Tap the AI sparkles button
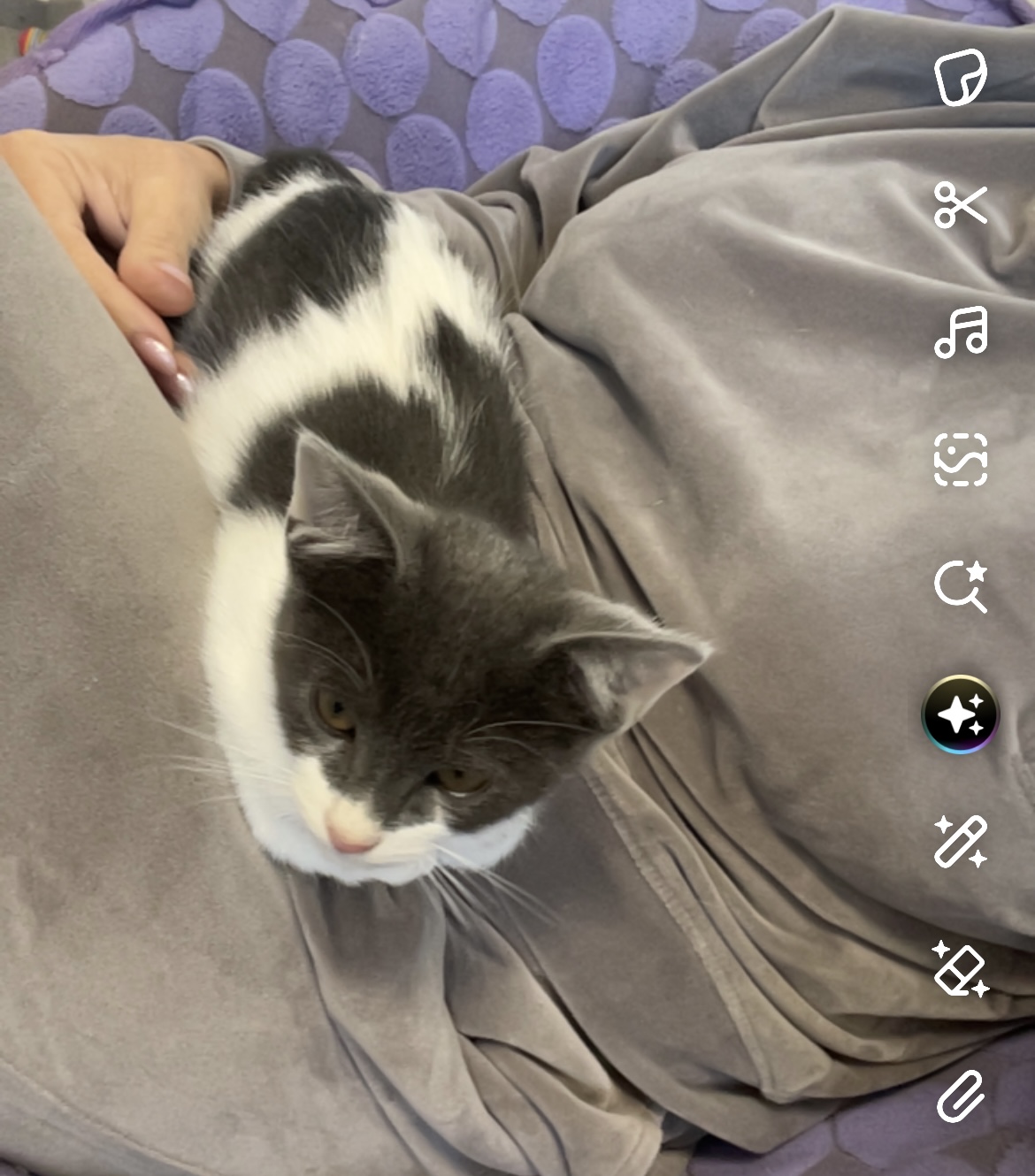The height and width of the screenshot is (1176, 1035). pos(961,714)
